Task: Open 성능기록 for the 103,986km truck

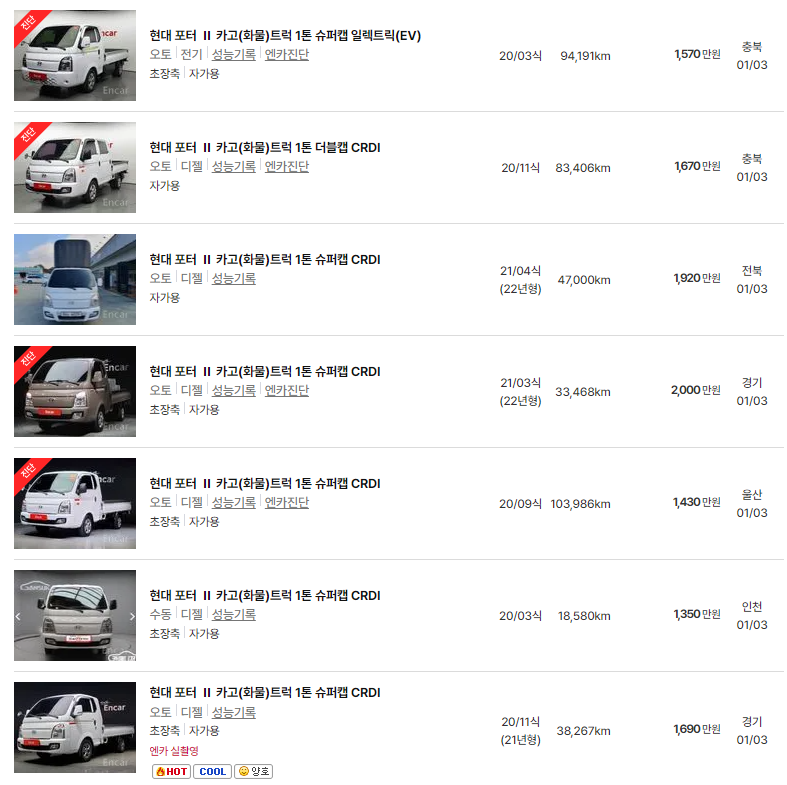Action: pos(233,502)
